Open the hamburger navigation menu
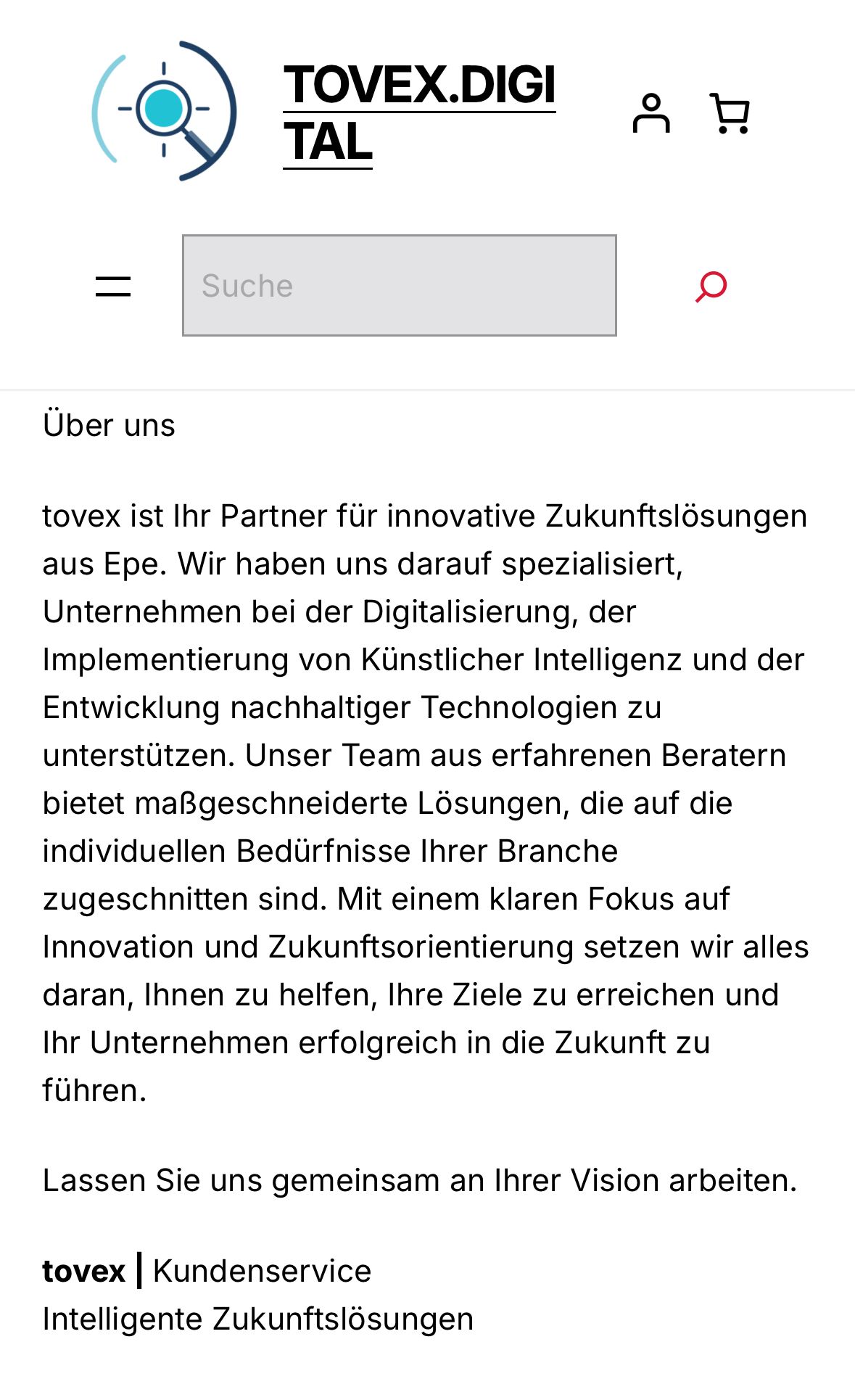 pyautogui.click(x=113, y=286)
